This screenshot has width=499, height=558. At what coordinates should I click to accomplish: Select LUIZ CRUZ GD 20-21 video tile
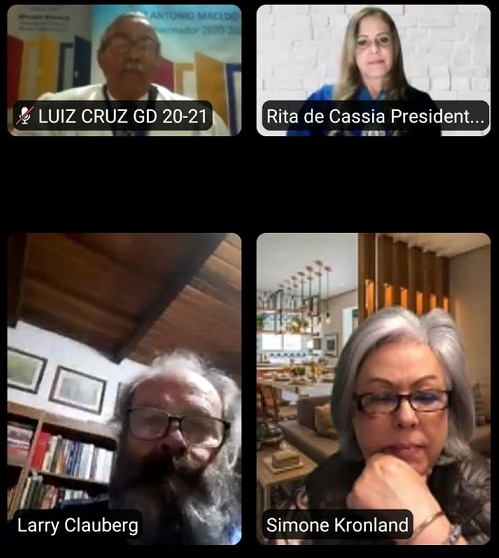124,70
